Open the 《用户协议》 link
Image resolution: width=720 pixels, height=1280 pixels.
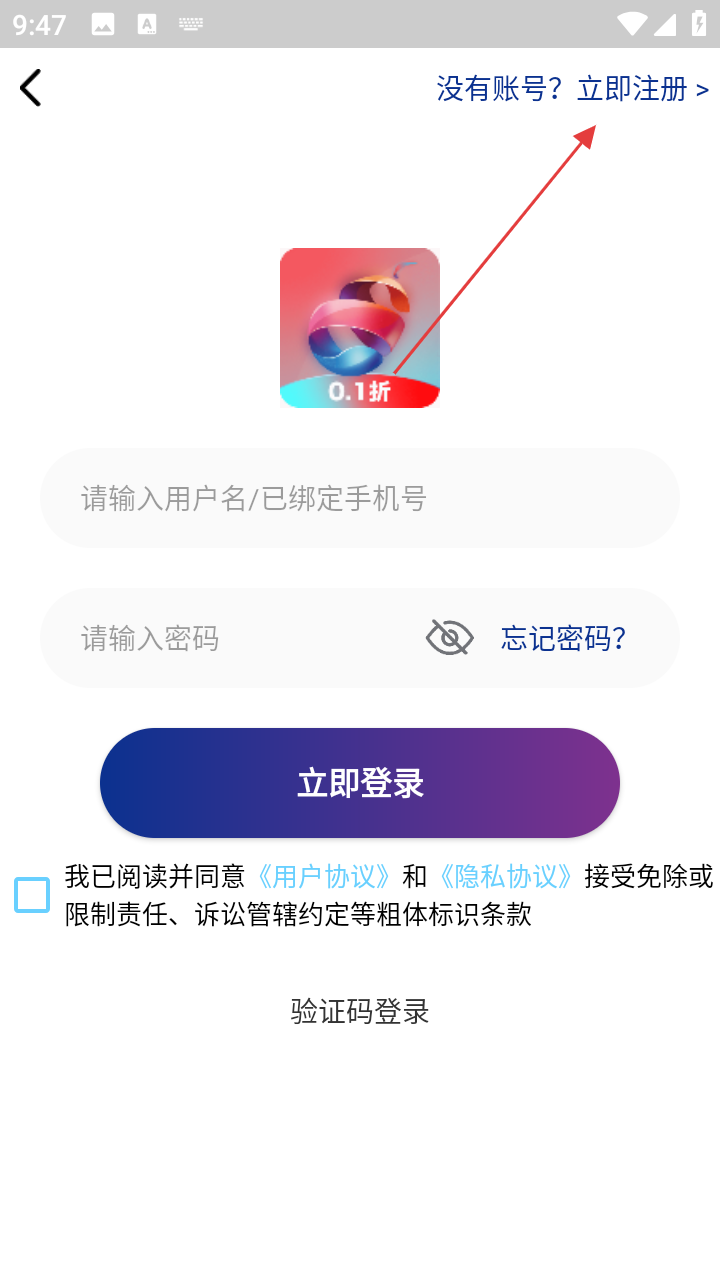[323, 877]
